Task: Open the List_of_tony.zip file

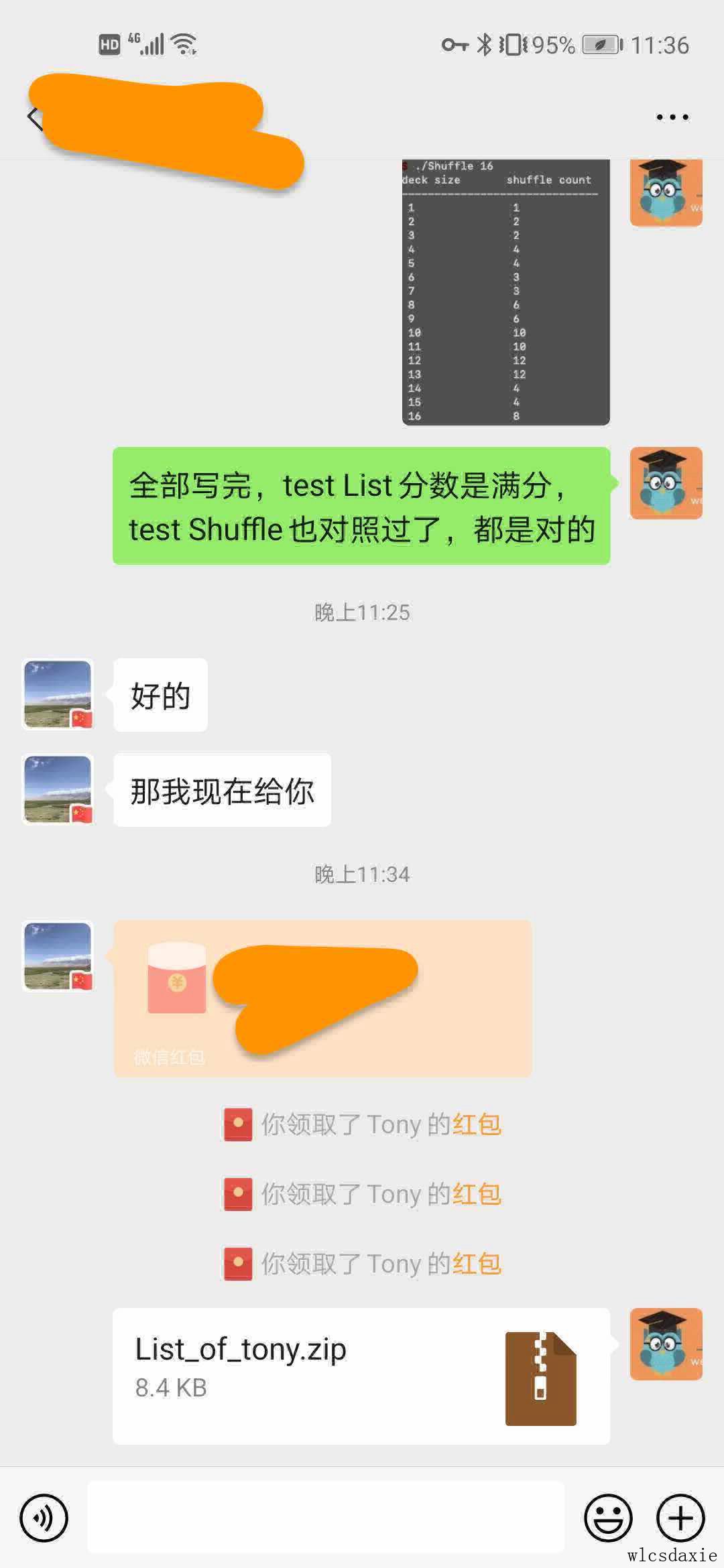Action: coord(361,1376)
